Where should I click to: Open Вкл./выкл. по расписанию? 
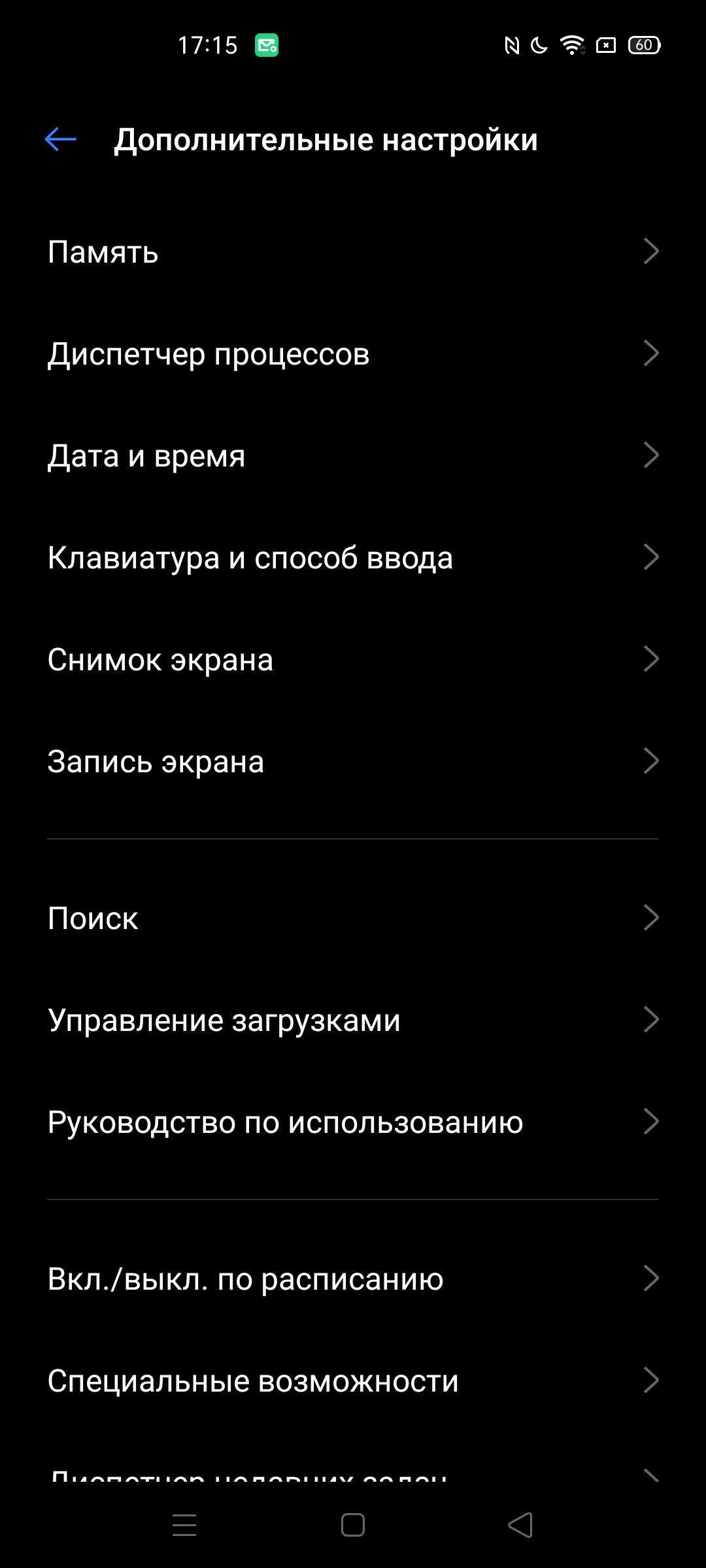click(353, 1279)
